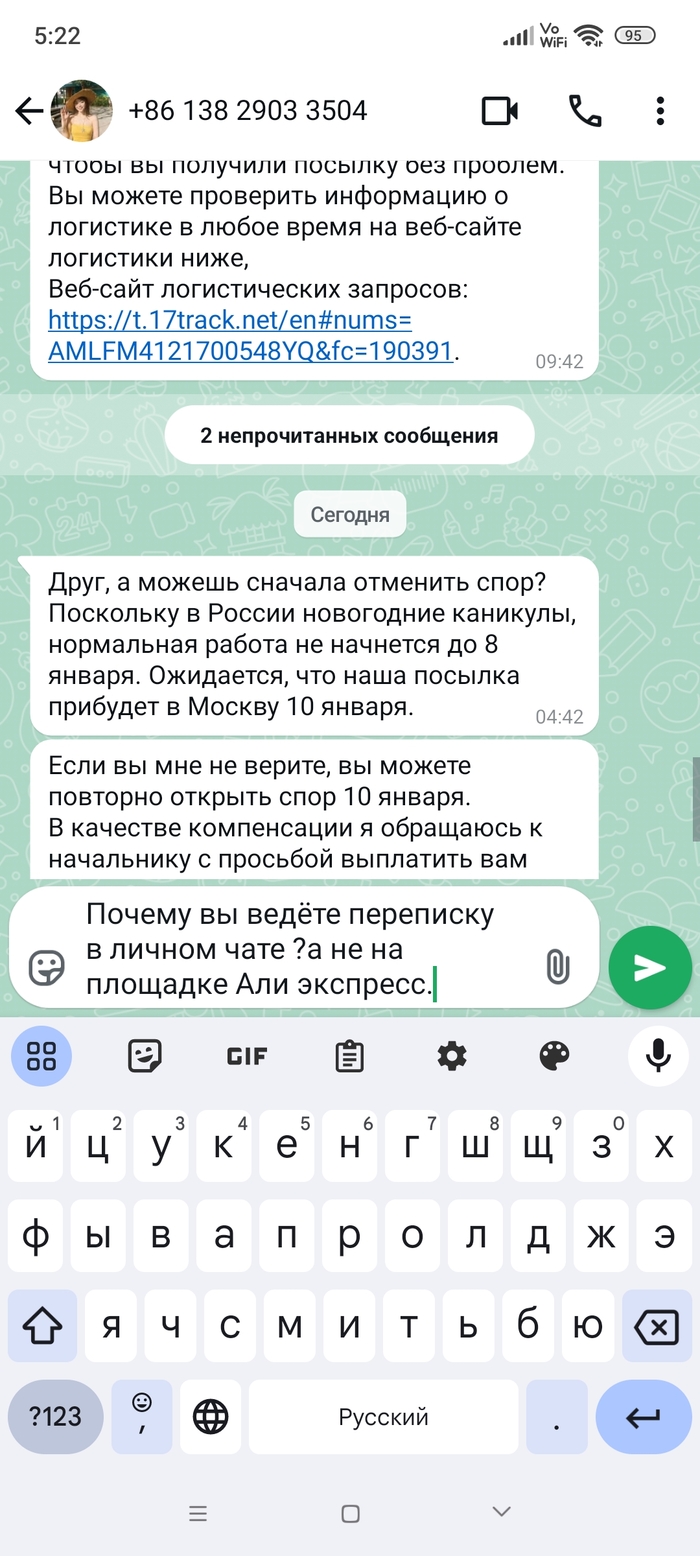Open the keyboard tools grid menu
The height and width of the screenshot is (1556, 700).
tap(42, 1056)
